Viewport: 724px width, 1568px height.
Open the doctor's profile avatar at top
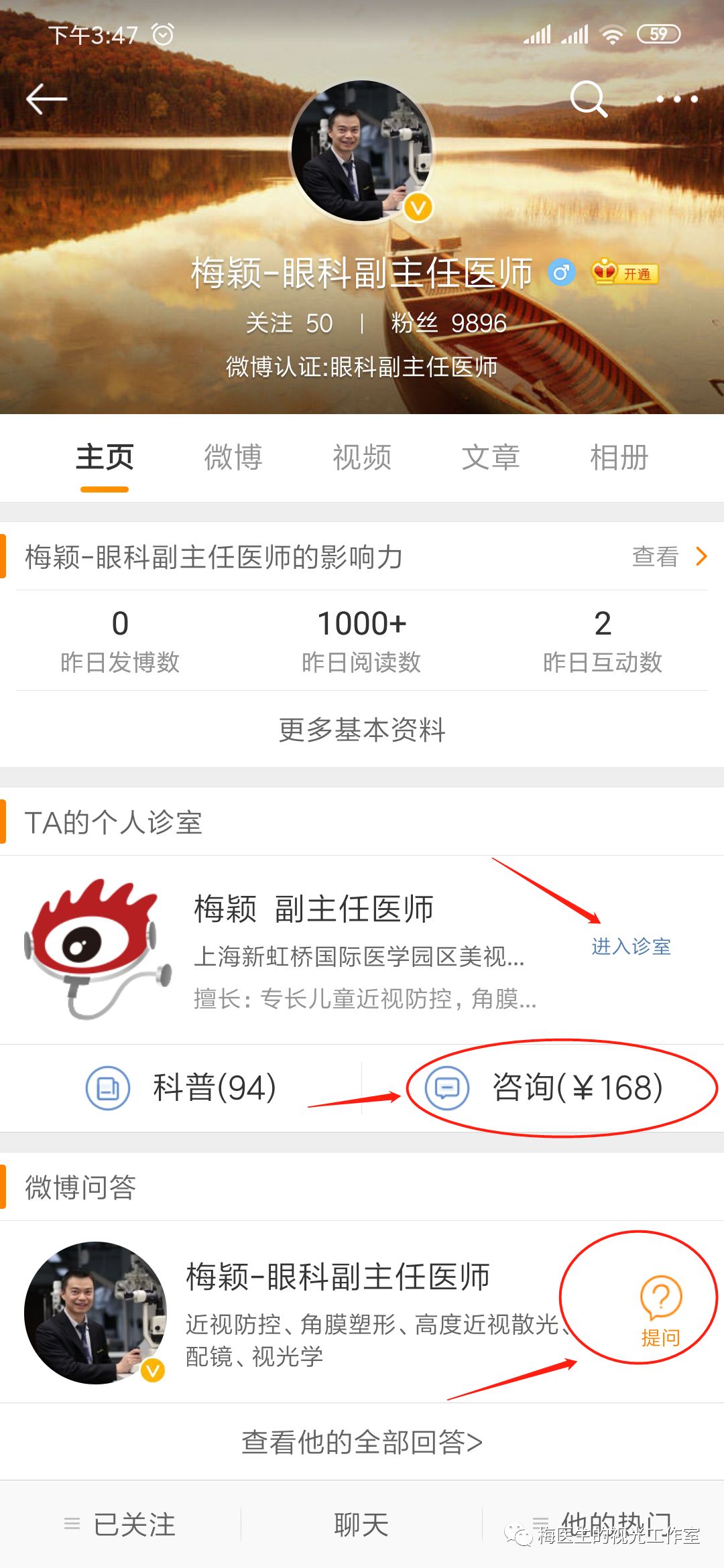tap(362, 151)
